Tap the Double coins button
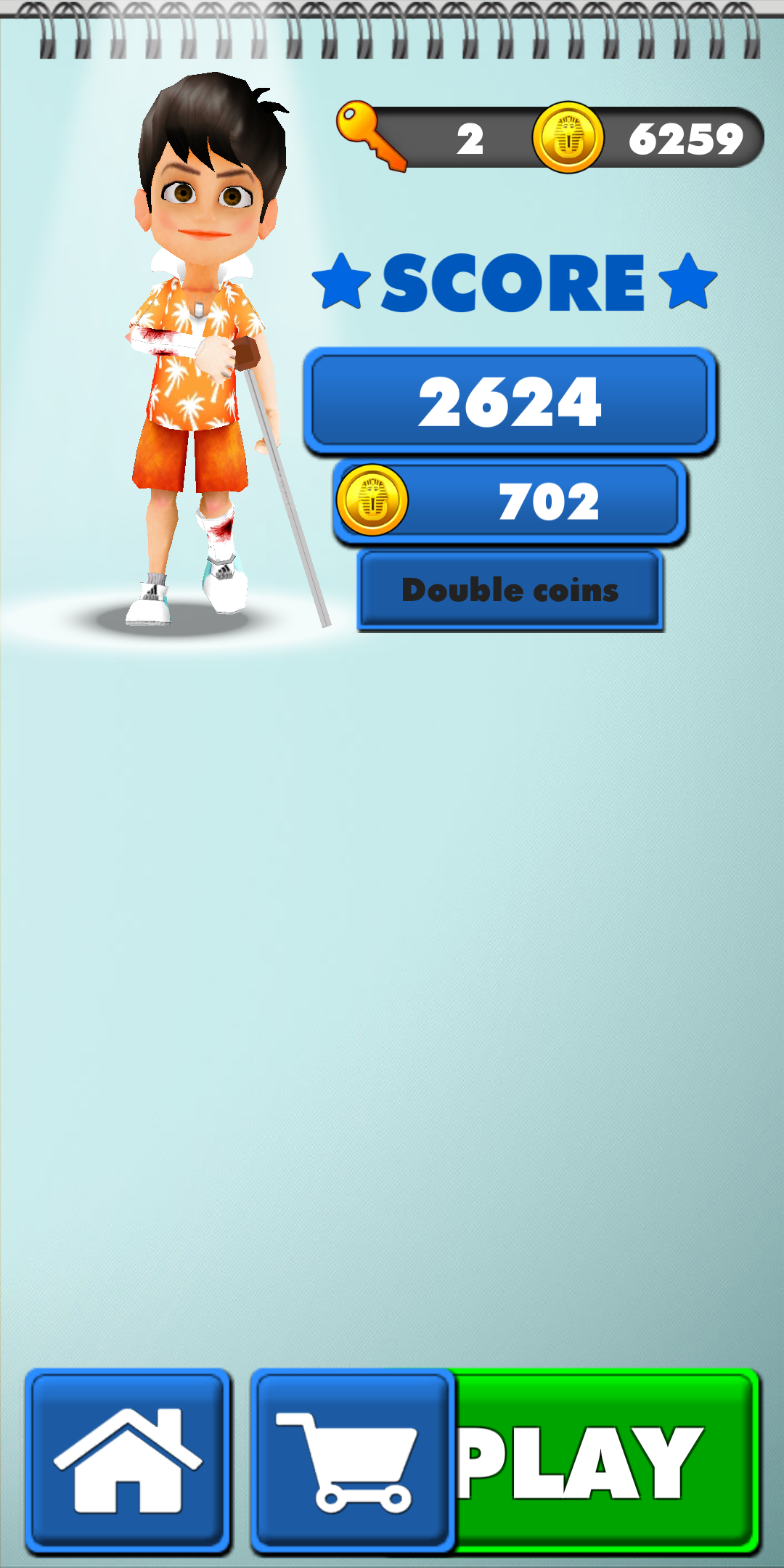This screenshot has height=1568, width=784. pyautogui.click(x=510, y=589)
